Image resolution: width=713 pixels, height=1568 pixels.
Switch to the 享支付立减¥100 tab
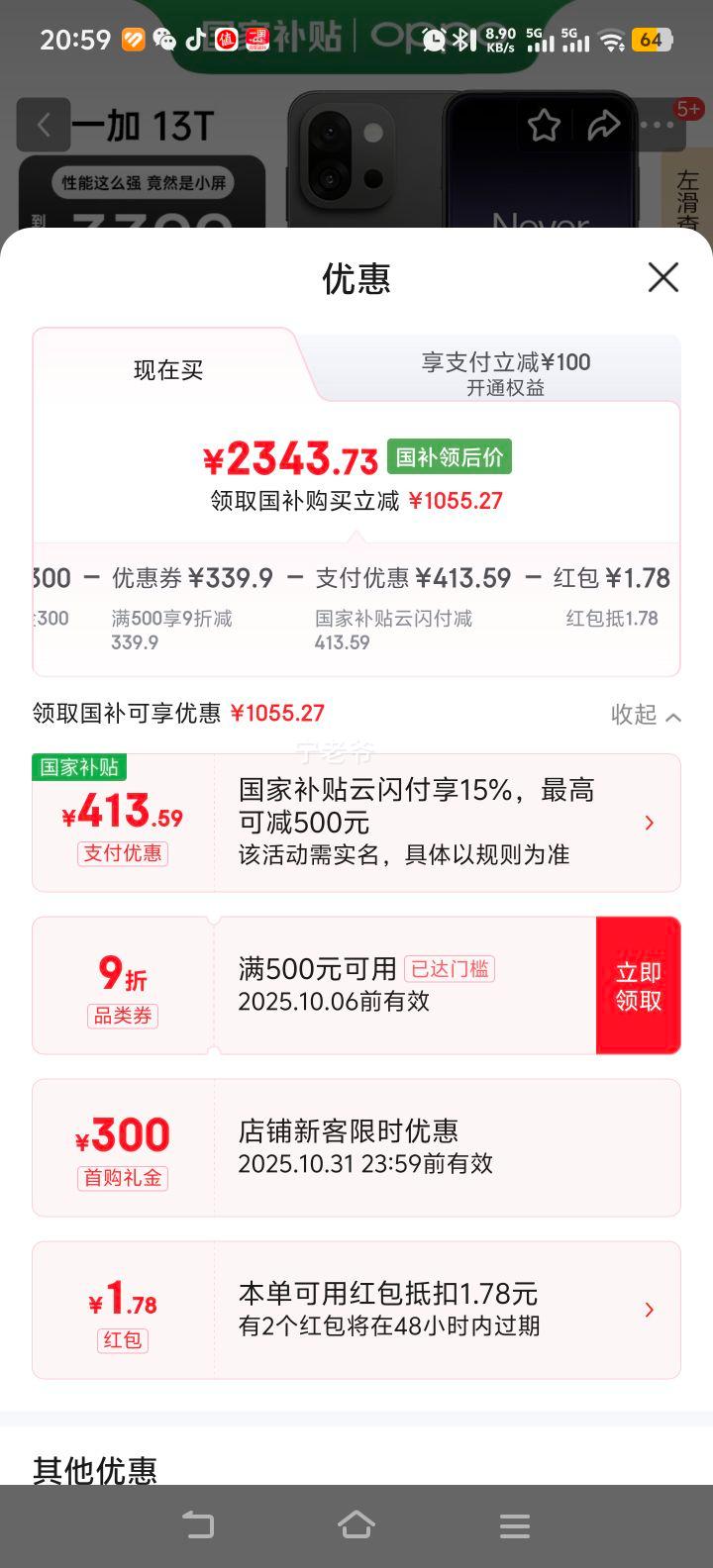point(505,373)
